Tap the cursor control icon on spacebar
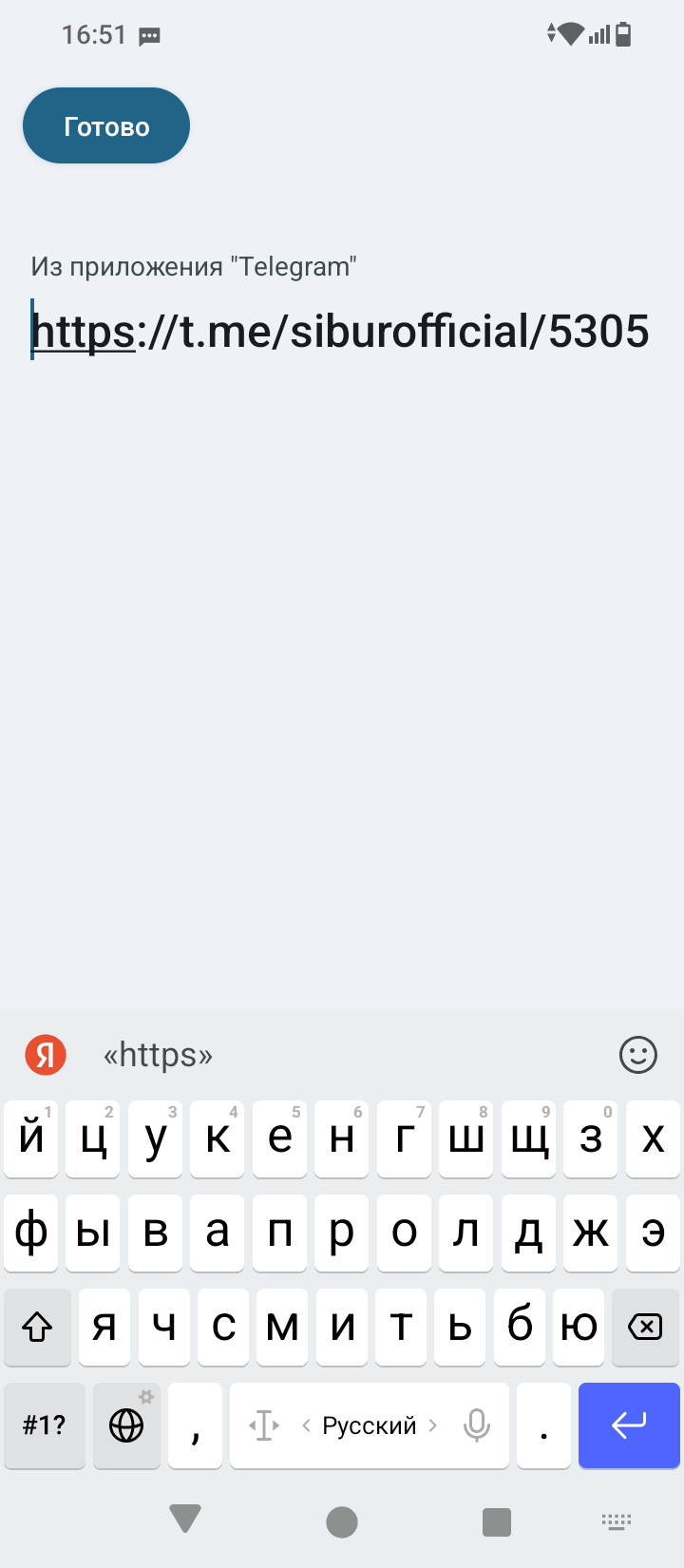 click(264, 1425)
